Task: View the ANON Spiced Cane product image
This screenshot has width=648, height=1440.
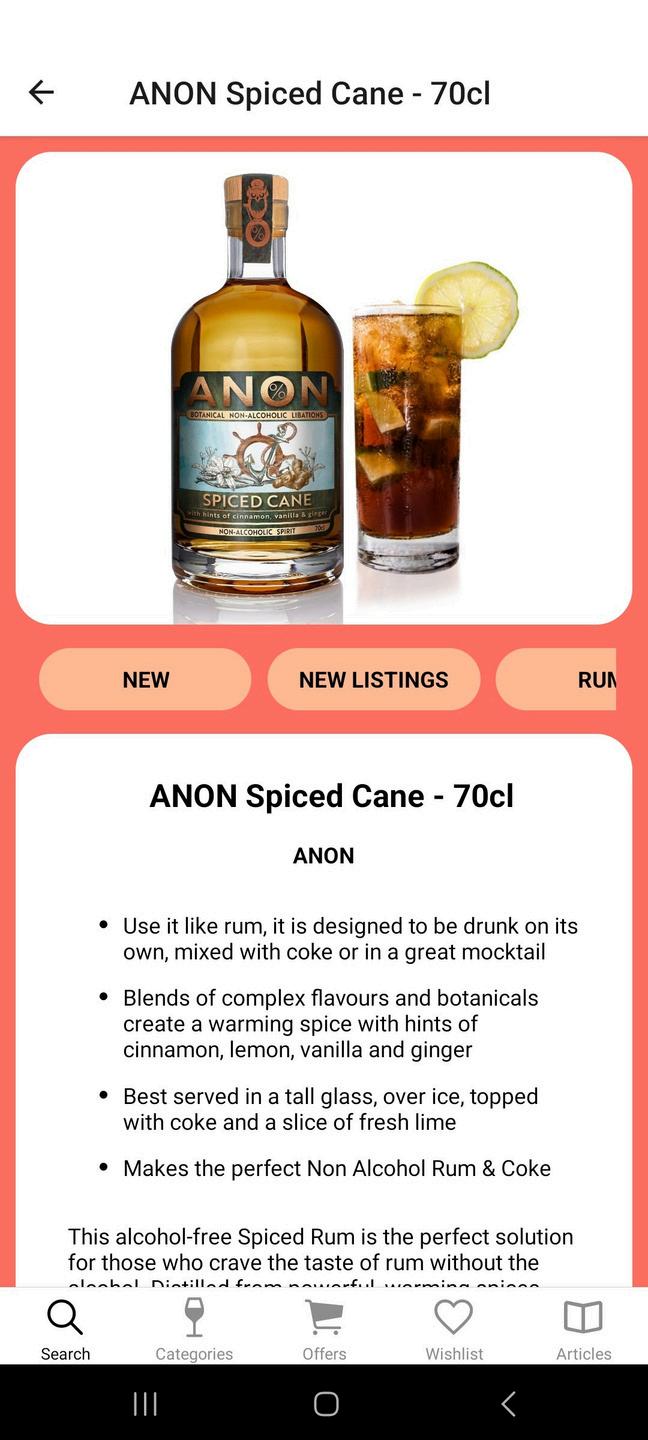Action: click(324, 388)
